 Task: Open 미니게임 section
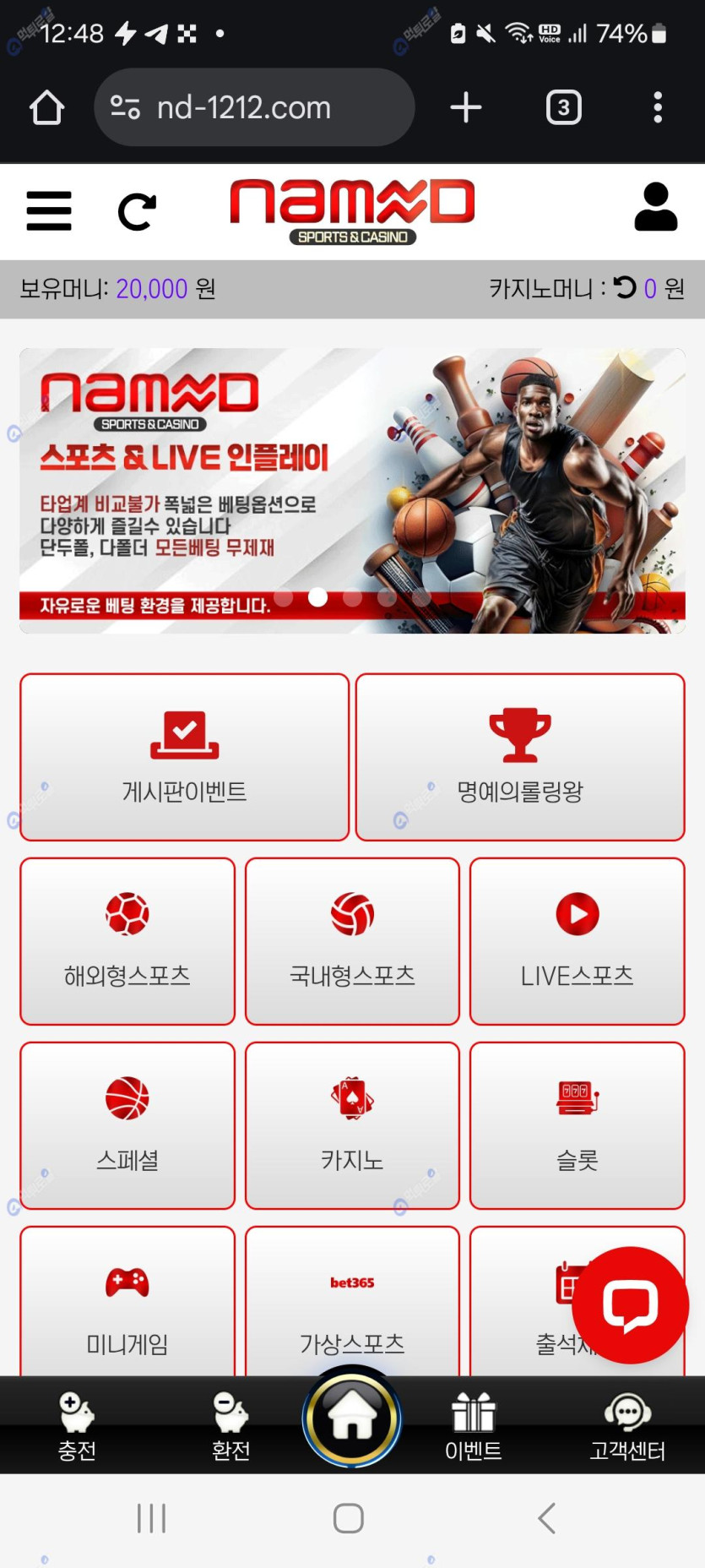click(127, 1305)
